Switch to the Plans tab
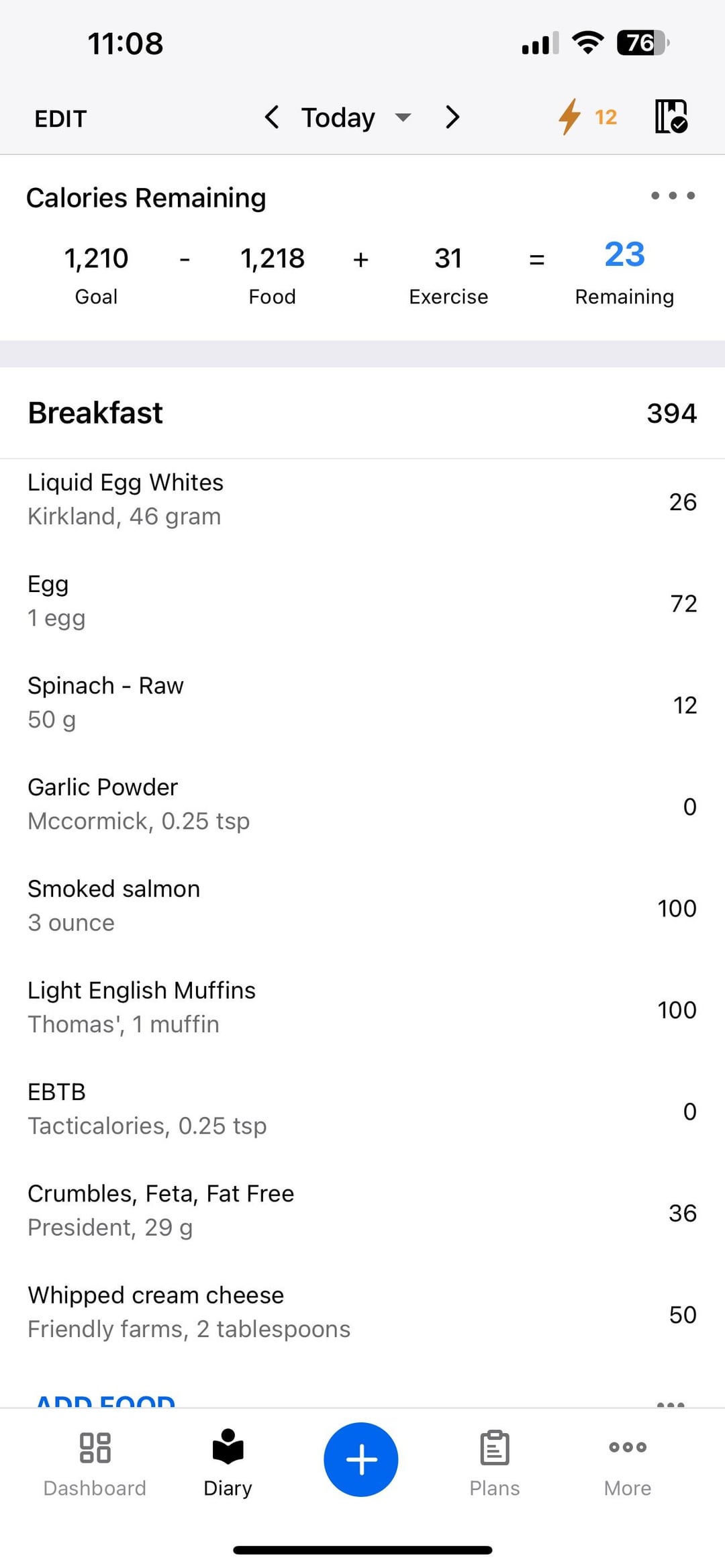The width and height of the screenshot is (725, 1568). point(495,1463)
